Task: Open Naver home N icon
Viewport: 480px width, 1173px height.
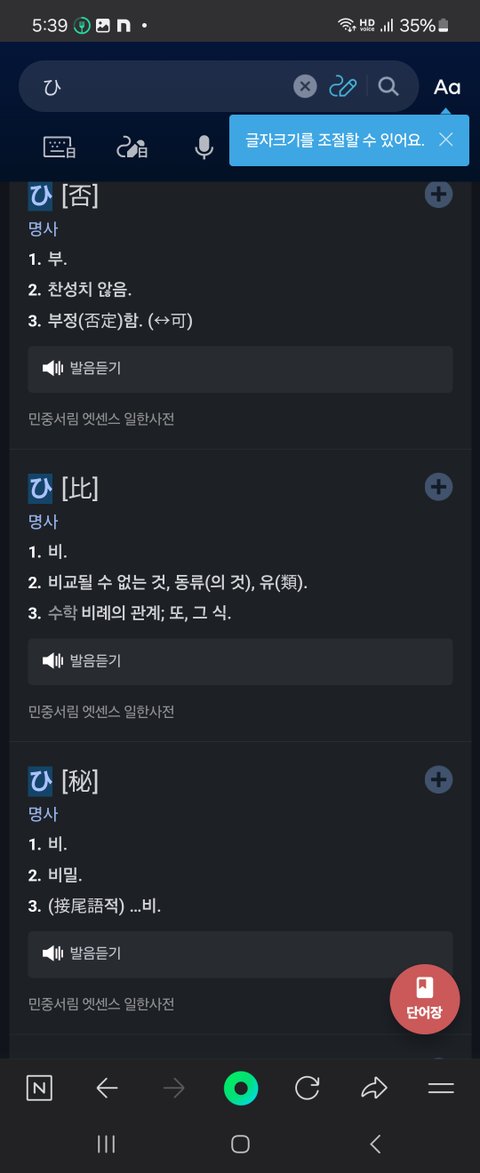Action: [x=40, y=1088]
